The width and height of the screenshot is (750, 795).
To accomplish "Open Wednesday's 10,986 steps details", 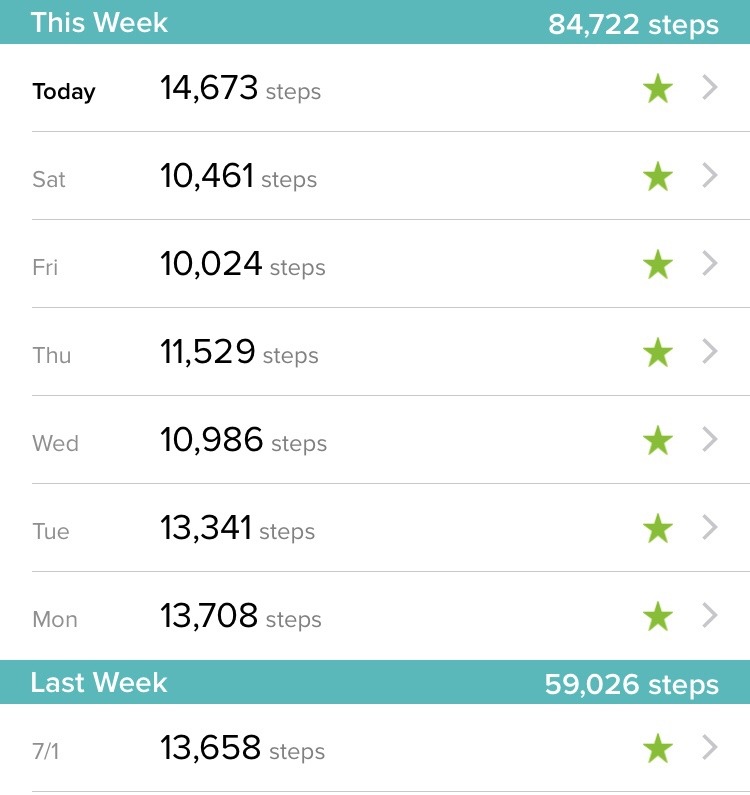I will [x=375, y=441].
